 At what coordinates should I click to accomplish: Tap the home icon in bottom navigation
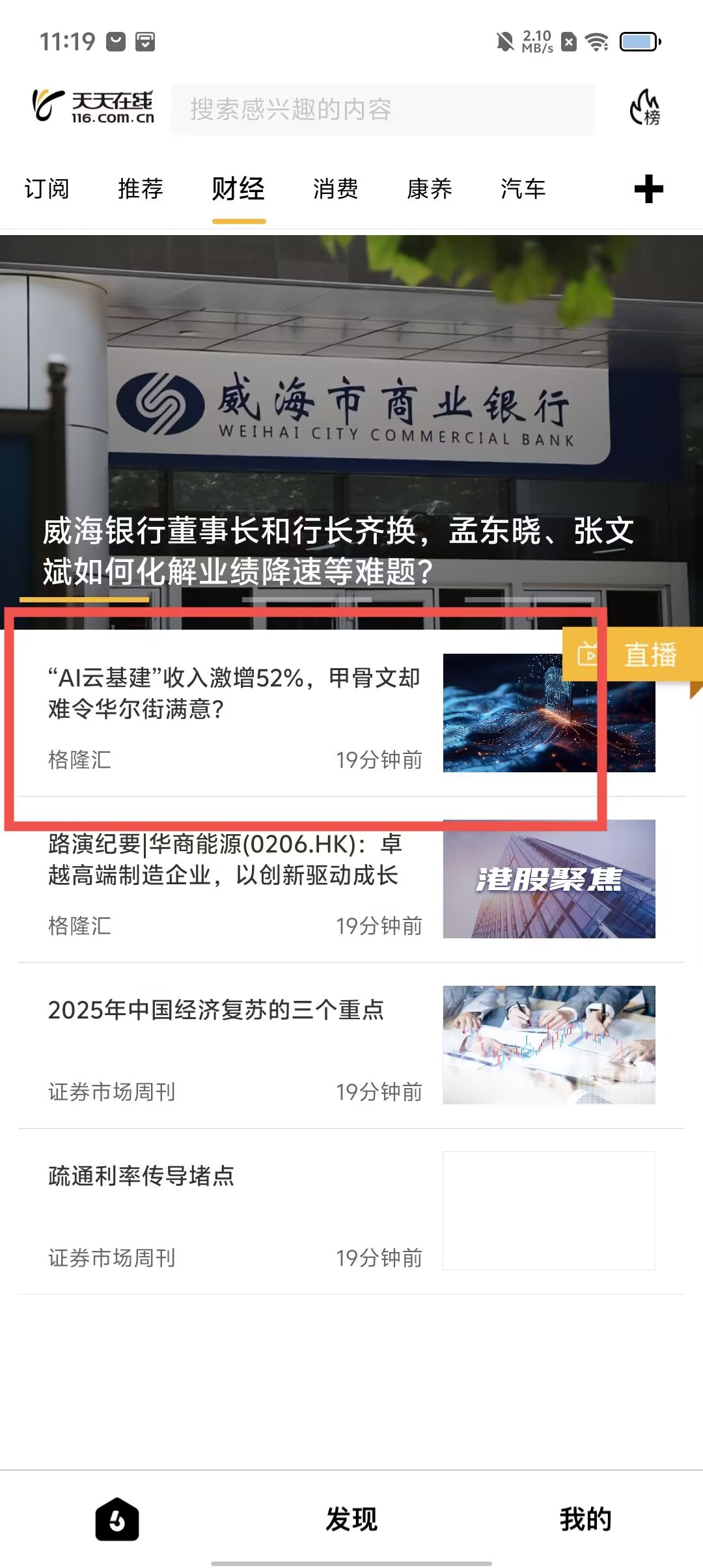[117, 1519]
